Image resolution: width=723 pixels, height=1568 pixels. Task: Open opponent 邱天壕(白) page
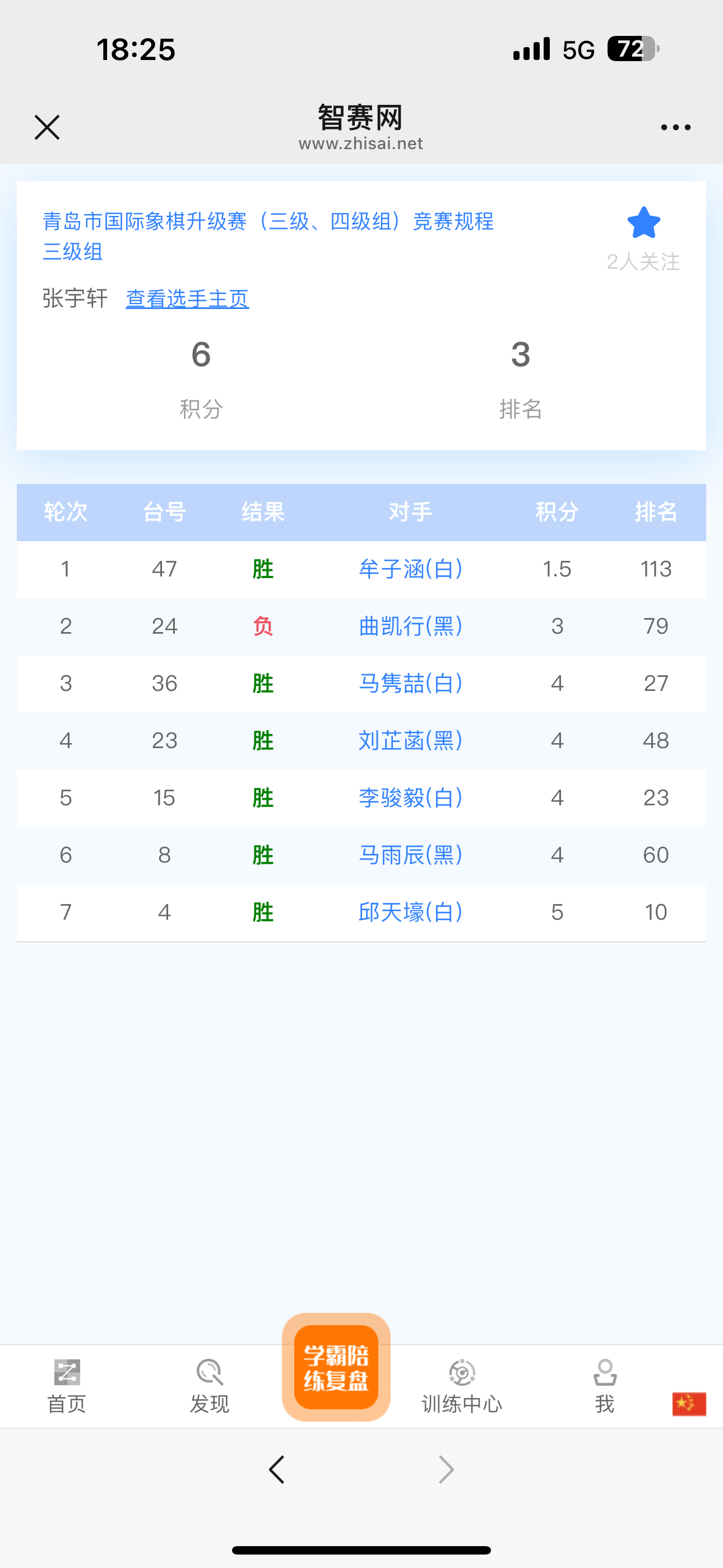[x=410, y=912]
